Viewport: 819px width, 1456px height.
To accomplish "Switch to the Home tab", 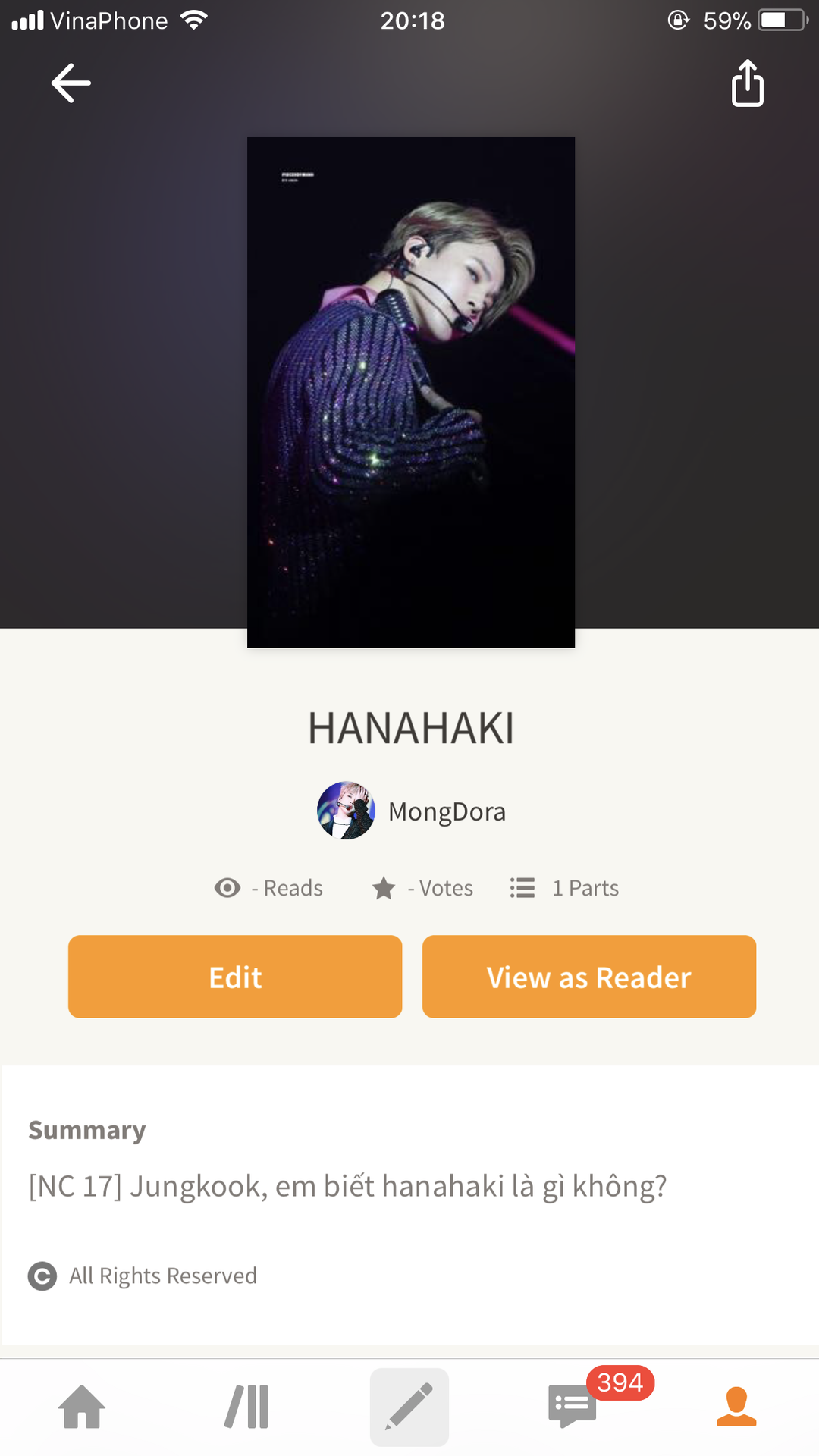I will tap(82, 1407).
